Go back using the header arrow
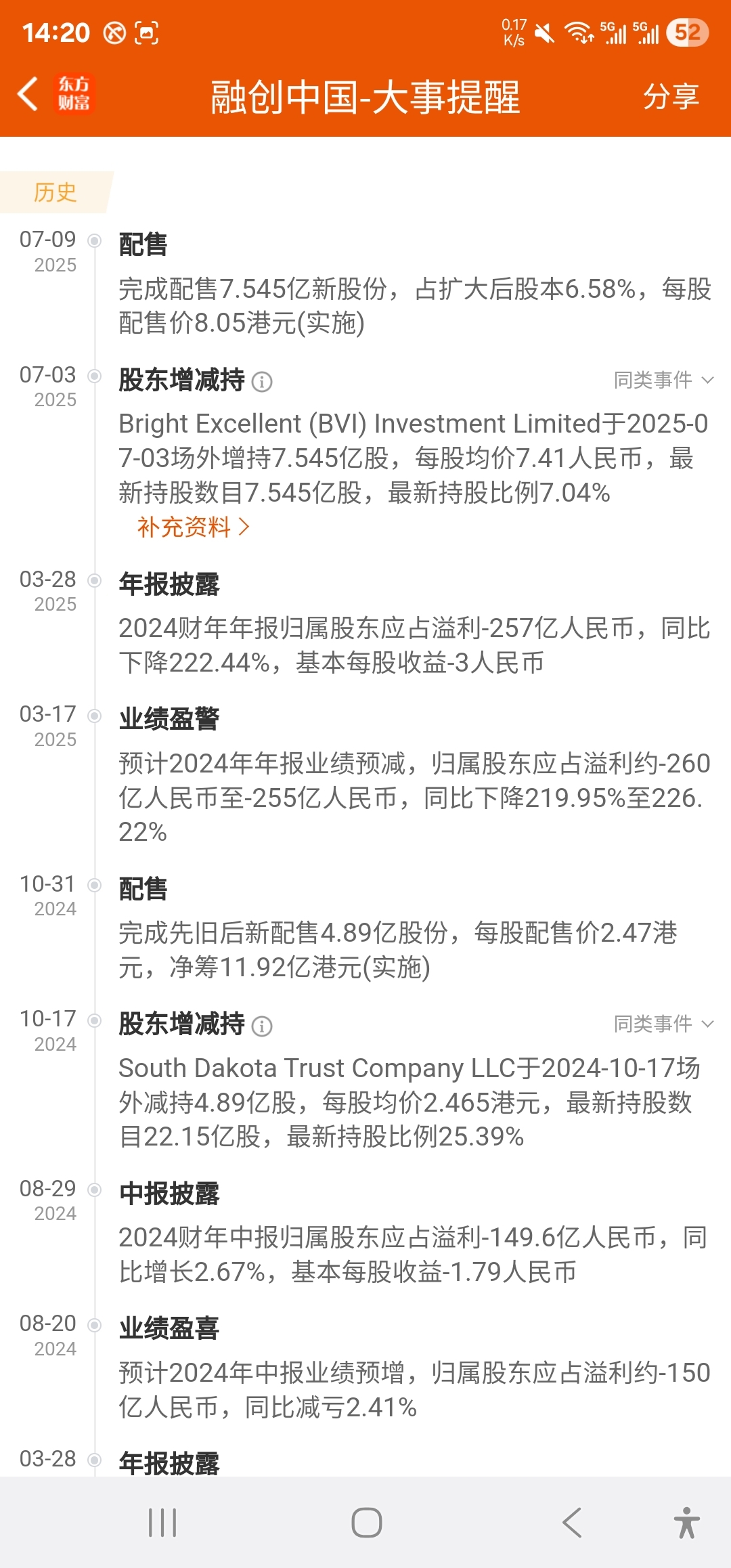 pos(28,93)
